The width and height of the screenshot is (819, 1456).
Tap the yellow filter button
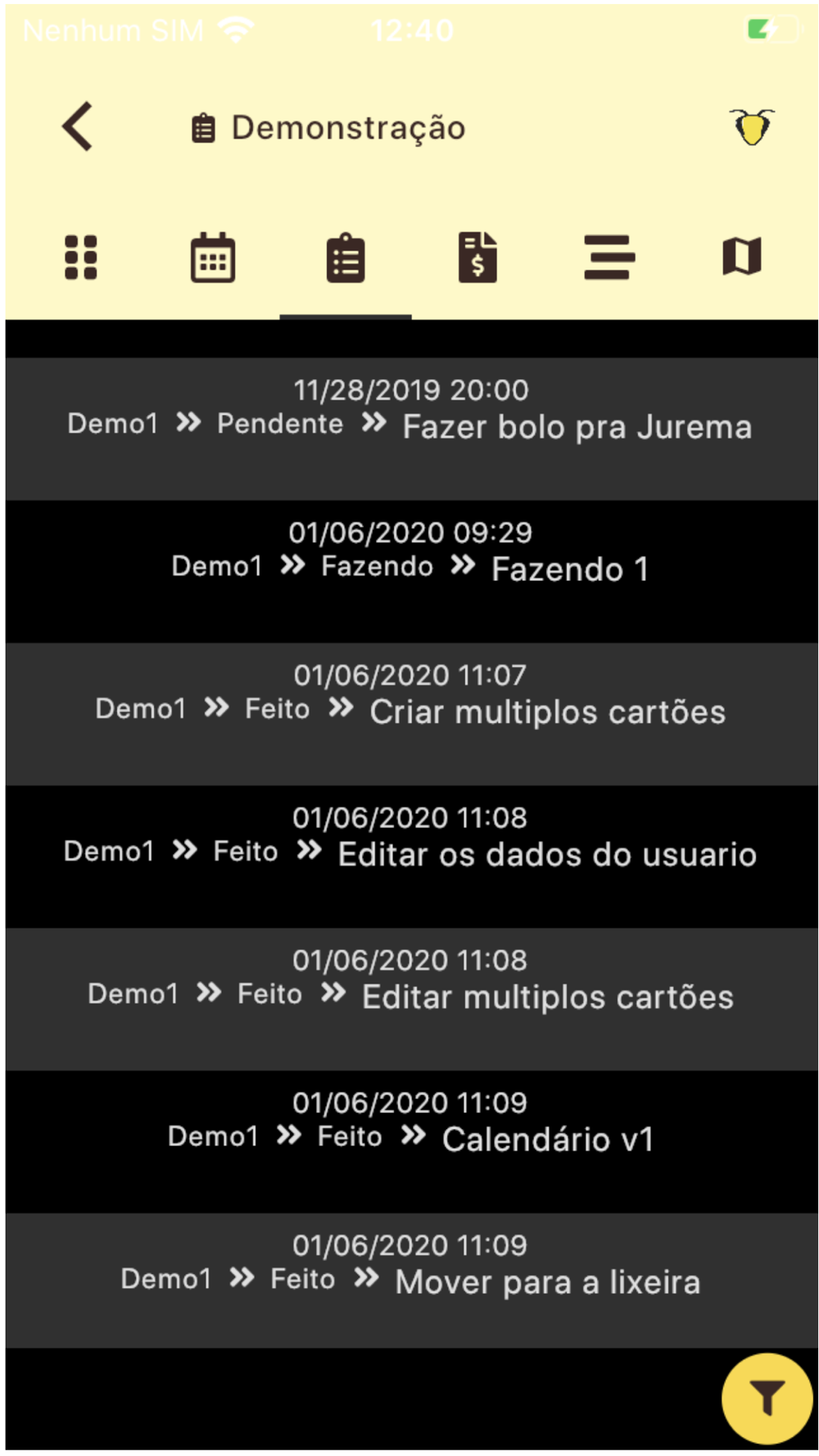click(767, 1398)
